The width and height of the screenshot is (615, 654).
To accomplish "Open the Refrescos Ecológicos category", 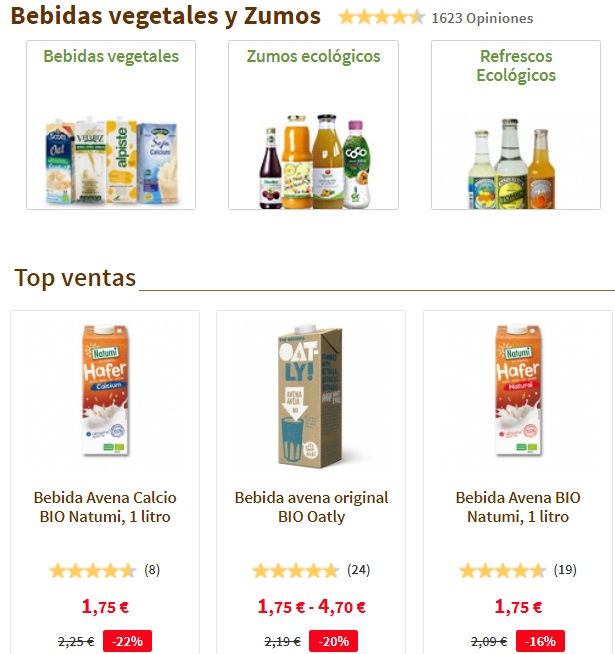I will click(517, 66).
